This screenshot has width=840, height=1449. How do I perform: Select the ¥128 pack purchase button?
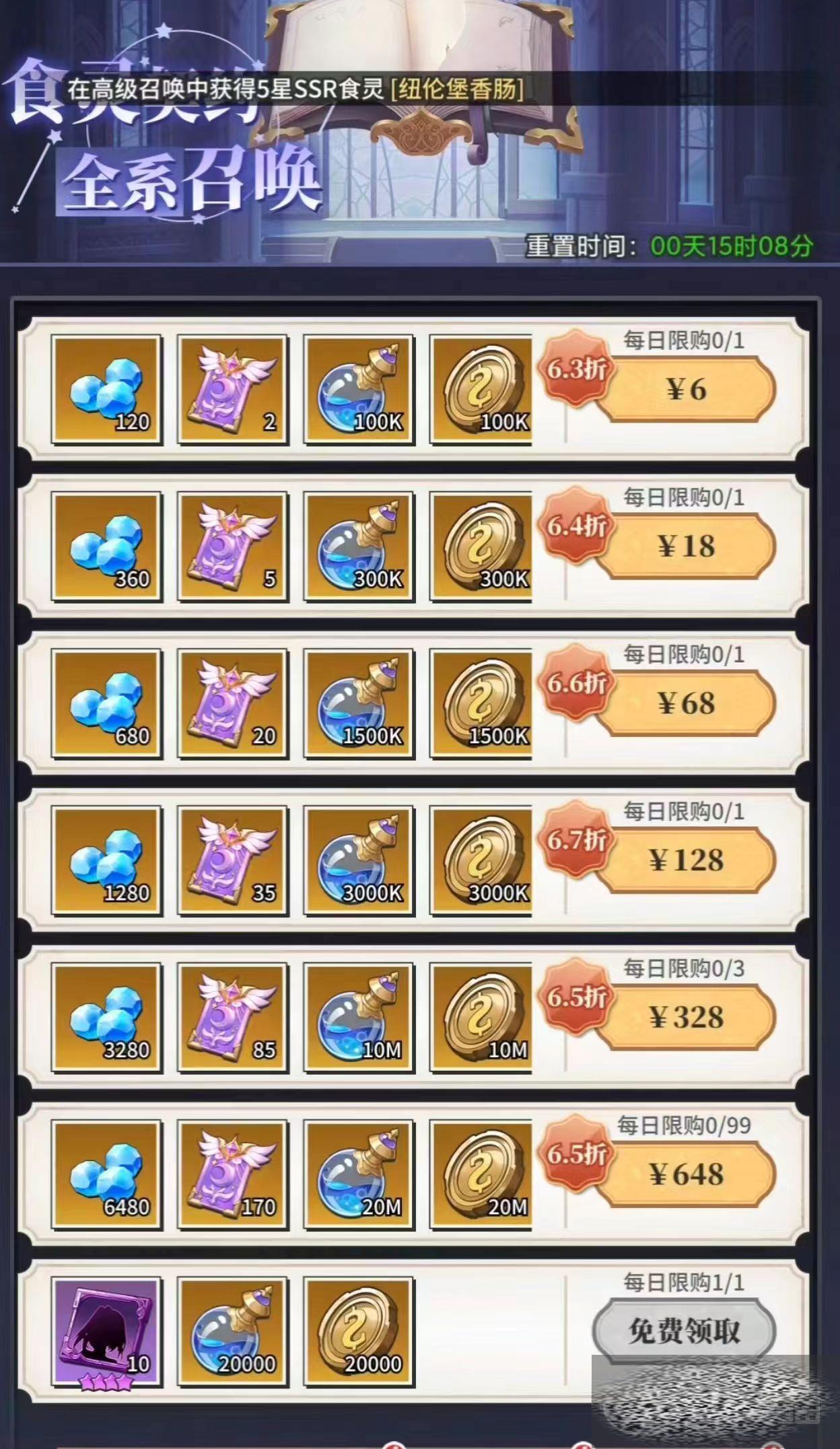coord(685,860)
